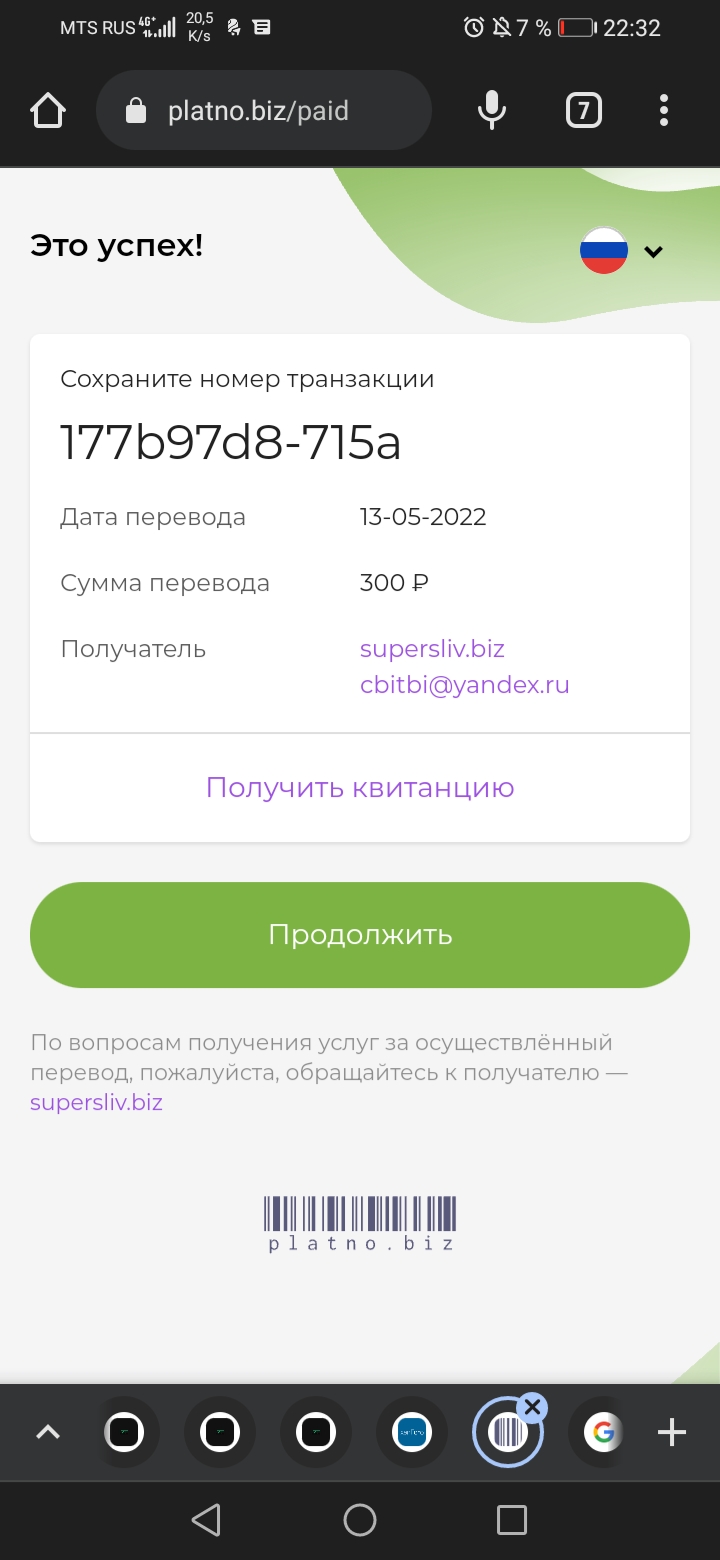The height and width of the screenshot is (1560, 720).
Task: Close the current platno.biz tab
Action: click(532, 1408)
